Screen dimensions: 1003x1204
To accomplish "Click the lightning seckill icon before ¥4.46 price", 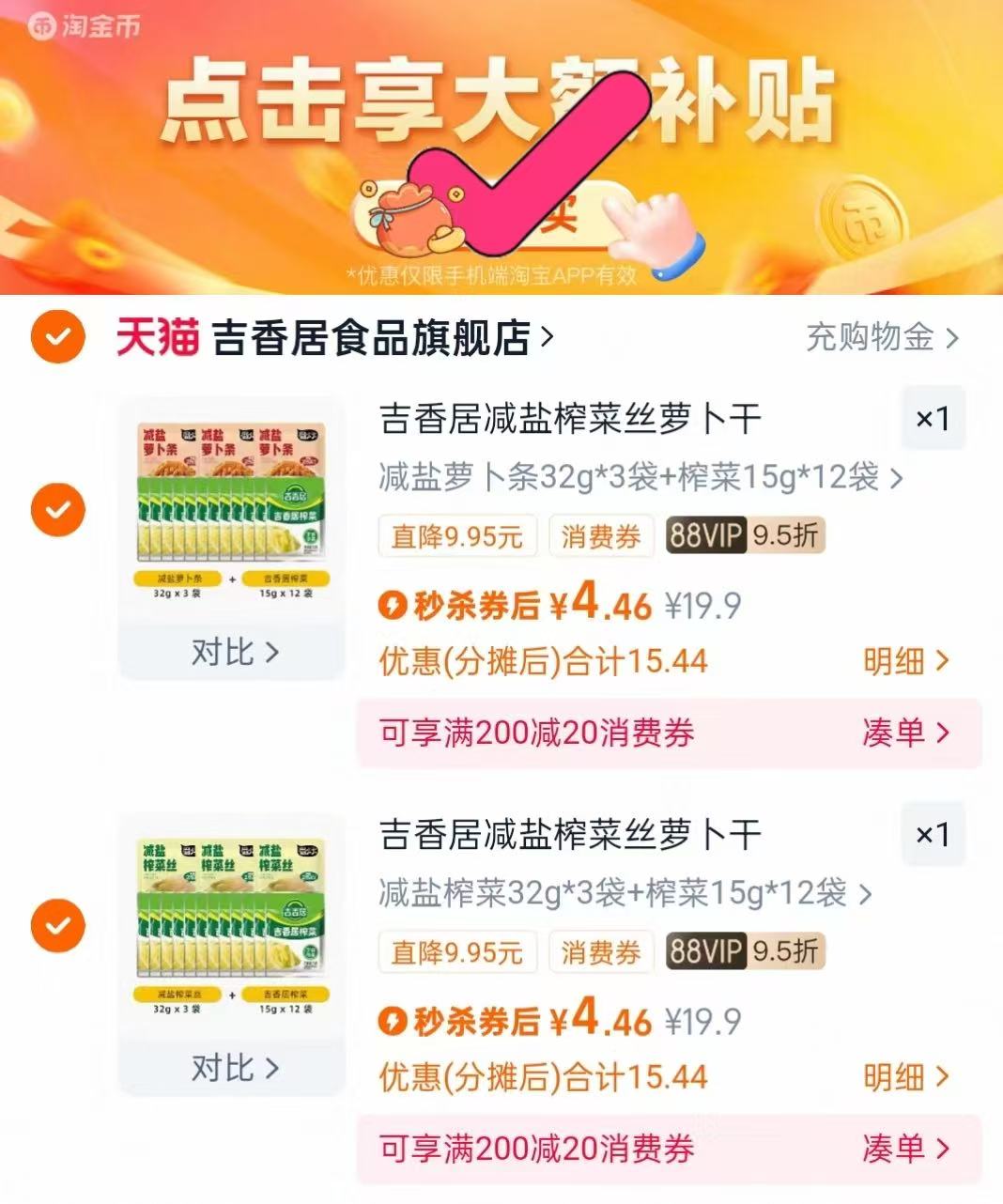I will pos(395,606).
